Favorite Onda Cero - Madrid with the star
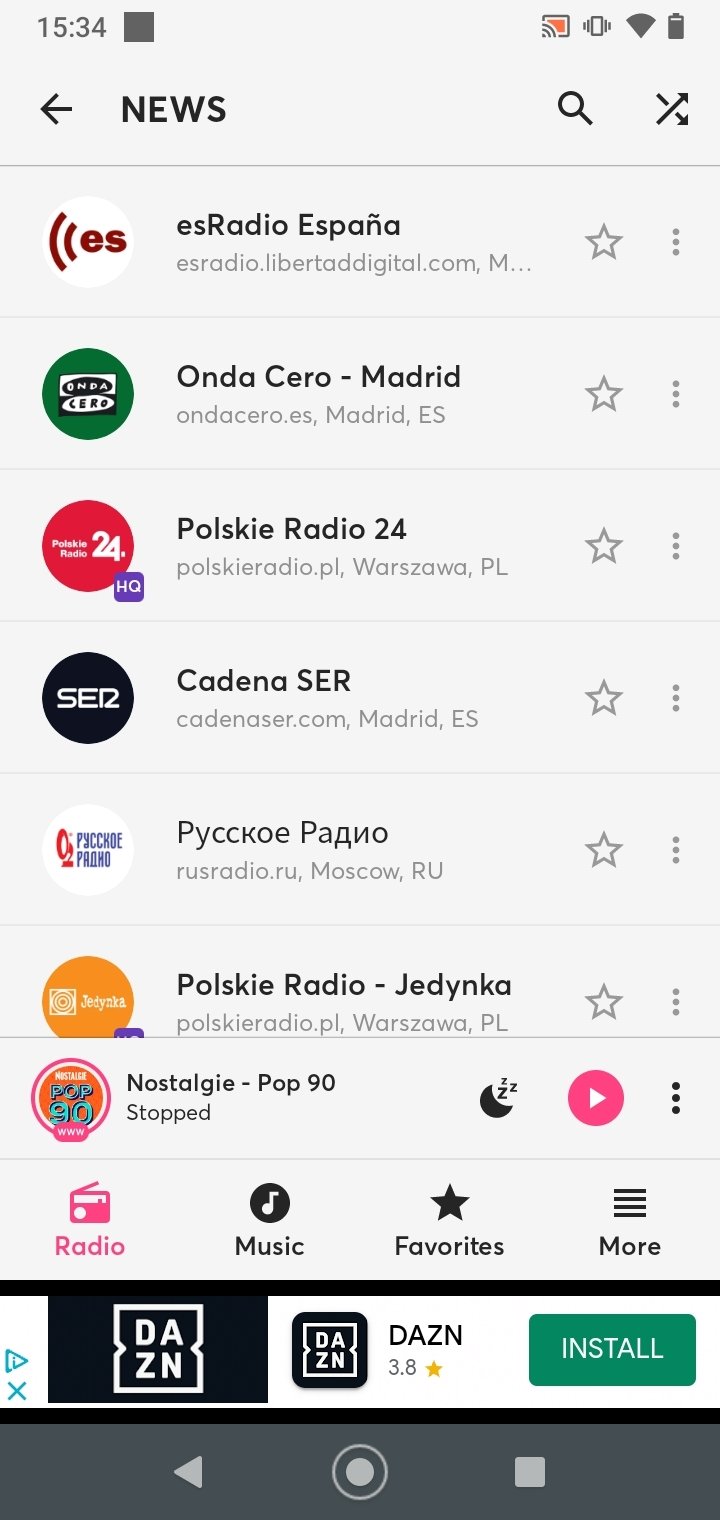The width and height of the screenshot is (720, 1520). (604, 394)
